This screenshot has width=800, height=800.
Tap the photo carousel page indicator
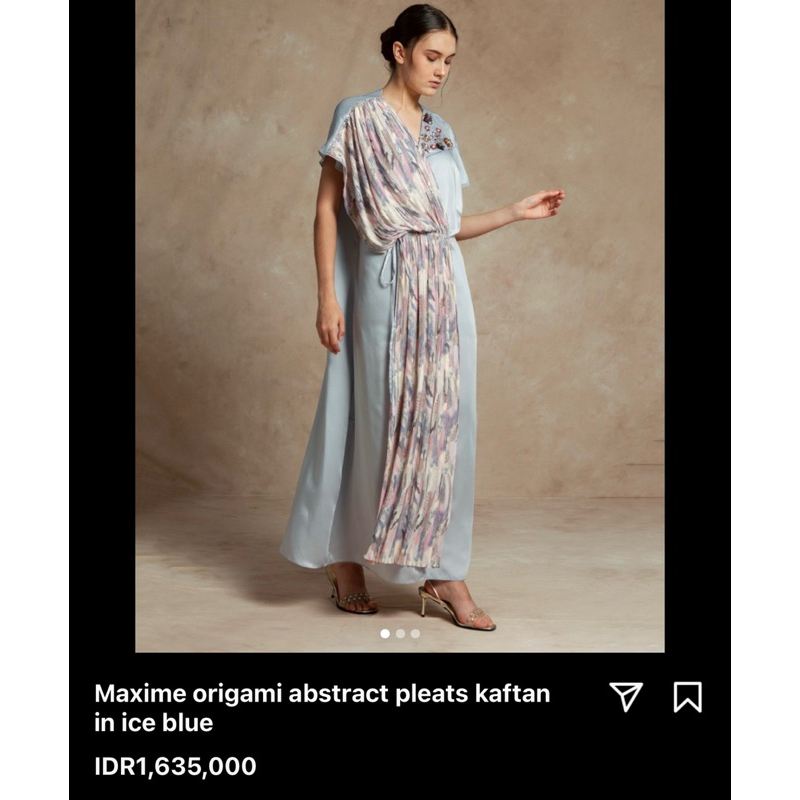[400, 633]
